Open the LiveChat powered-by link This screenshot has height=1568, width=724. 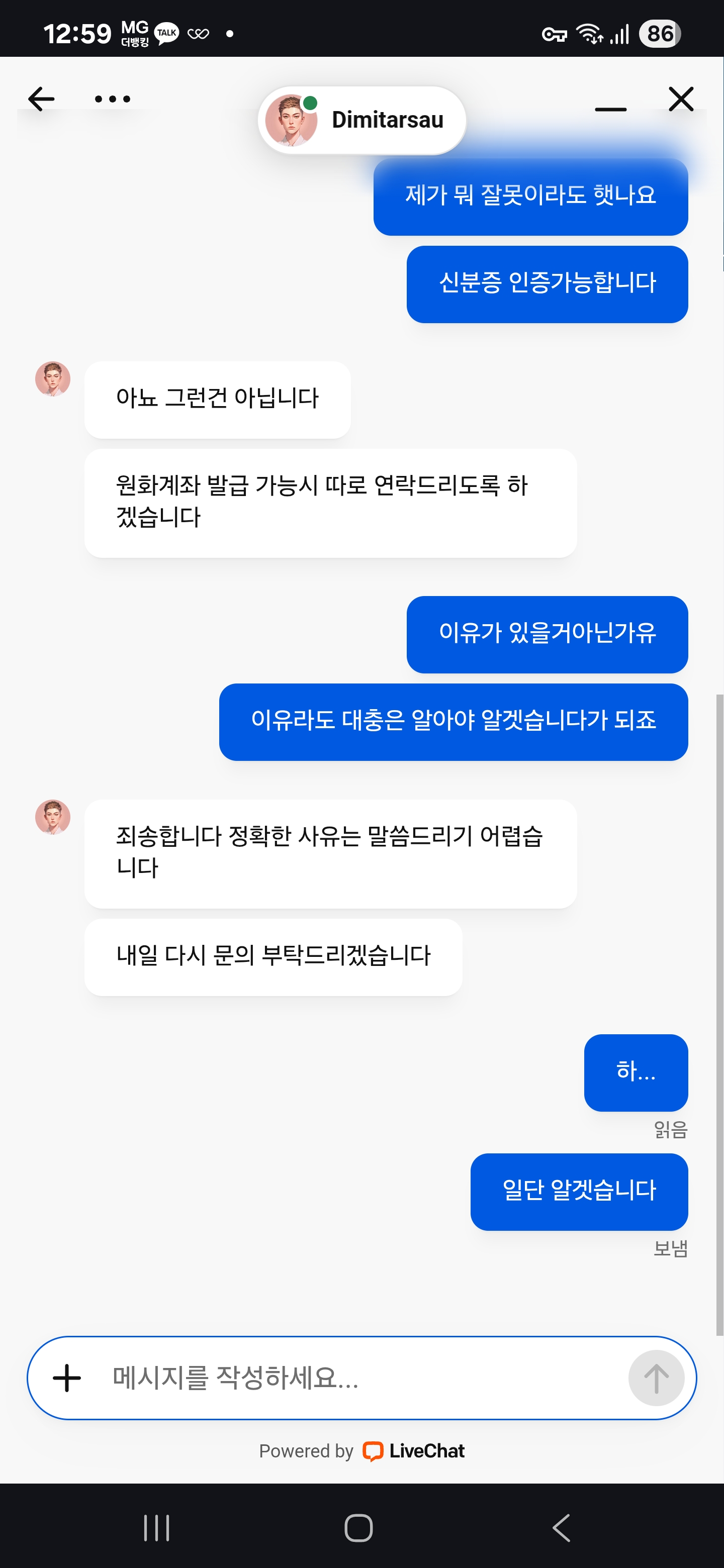413,1451
